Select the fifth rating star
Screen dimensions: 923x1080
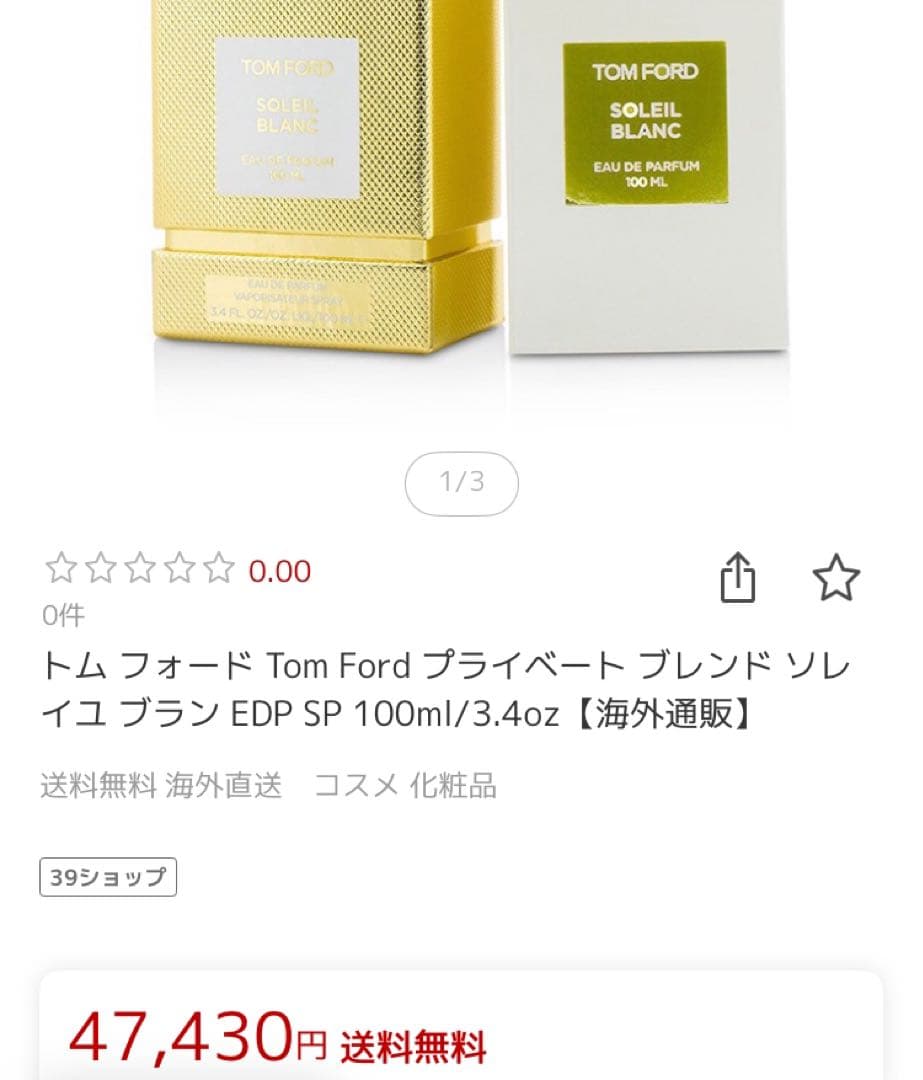click(218, 571)
